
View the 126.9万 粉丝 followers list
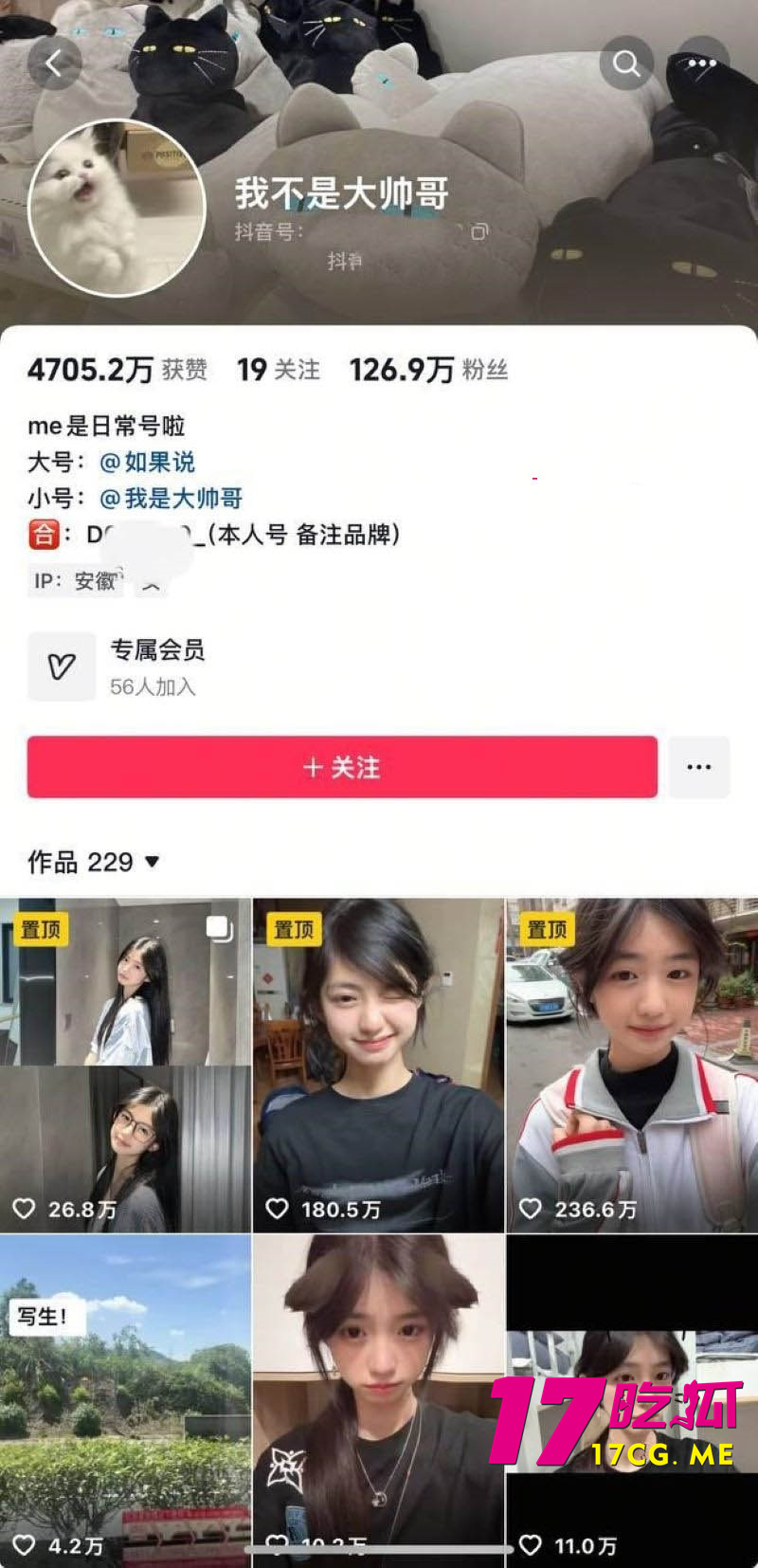(428, 370)
